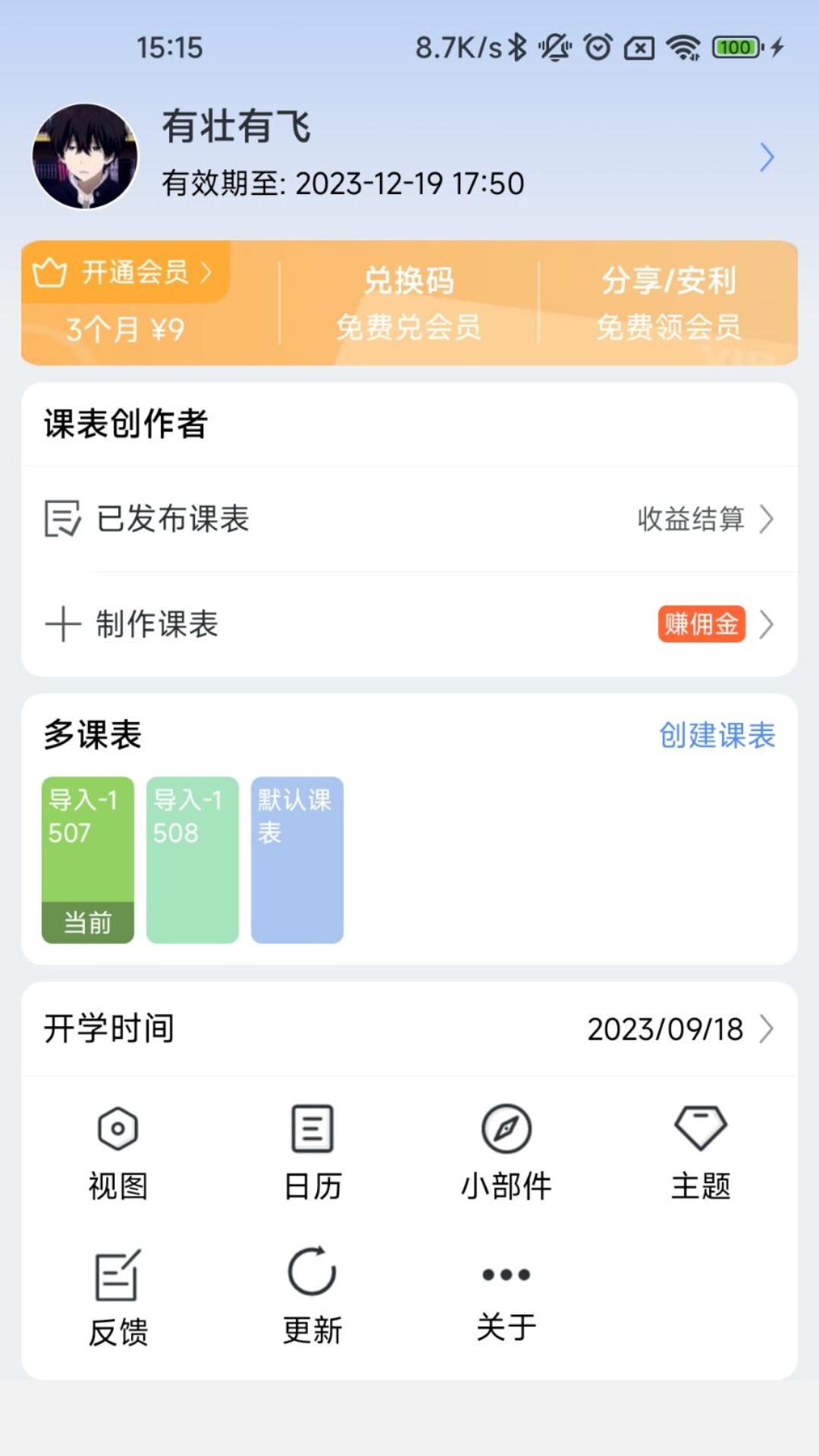This screenshot has height=1456, width=819.
Task: Open 视图 settings
Action: (118, 1153)
